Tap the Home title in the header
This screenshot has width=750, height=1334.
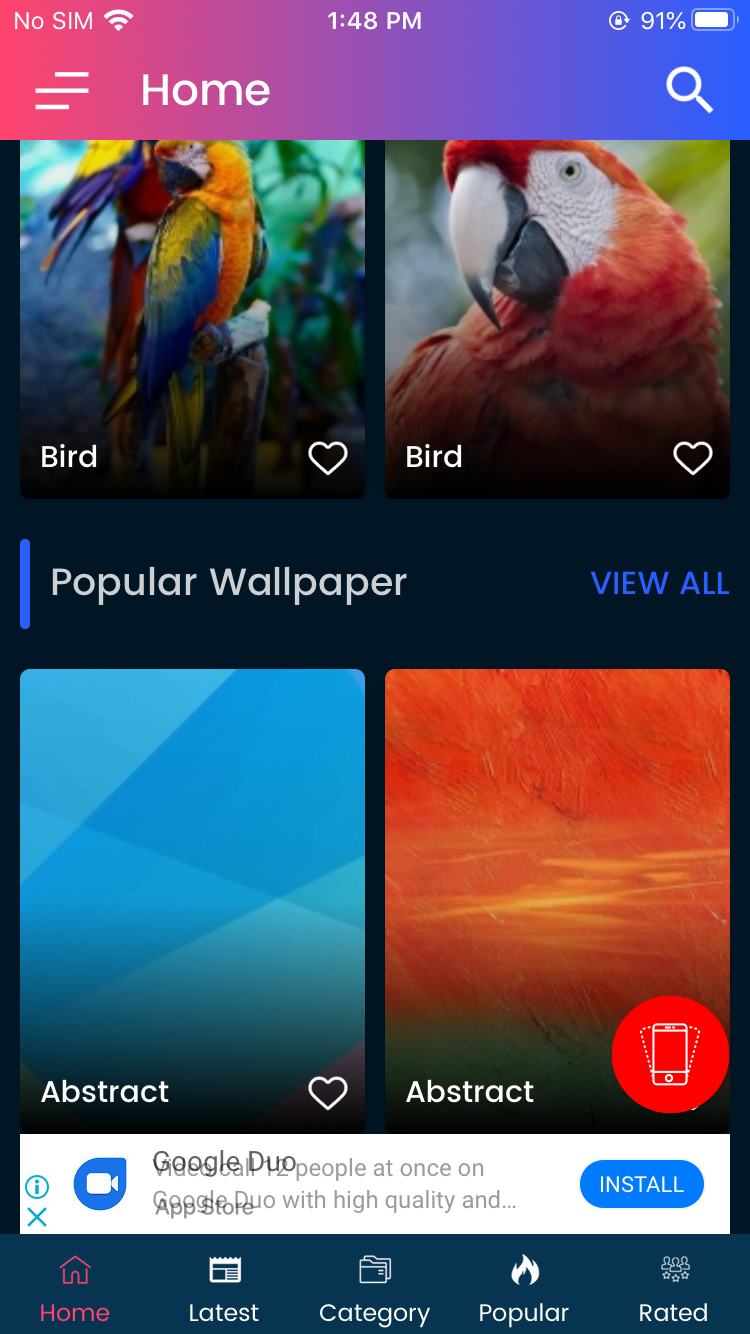[204, 90]
